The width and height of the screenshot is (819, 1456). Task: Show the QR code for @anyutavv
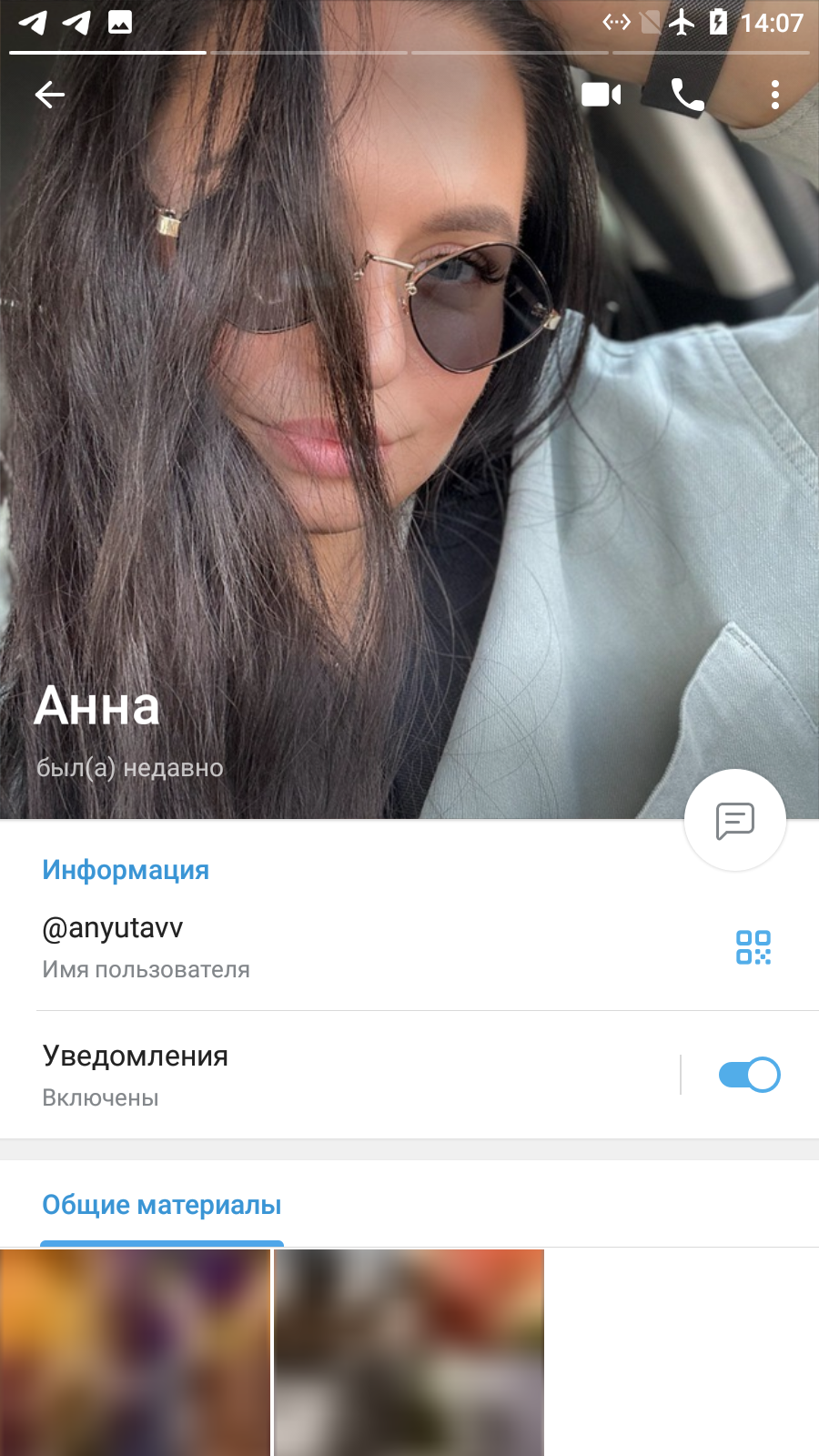(753, 946)
